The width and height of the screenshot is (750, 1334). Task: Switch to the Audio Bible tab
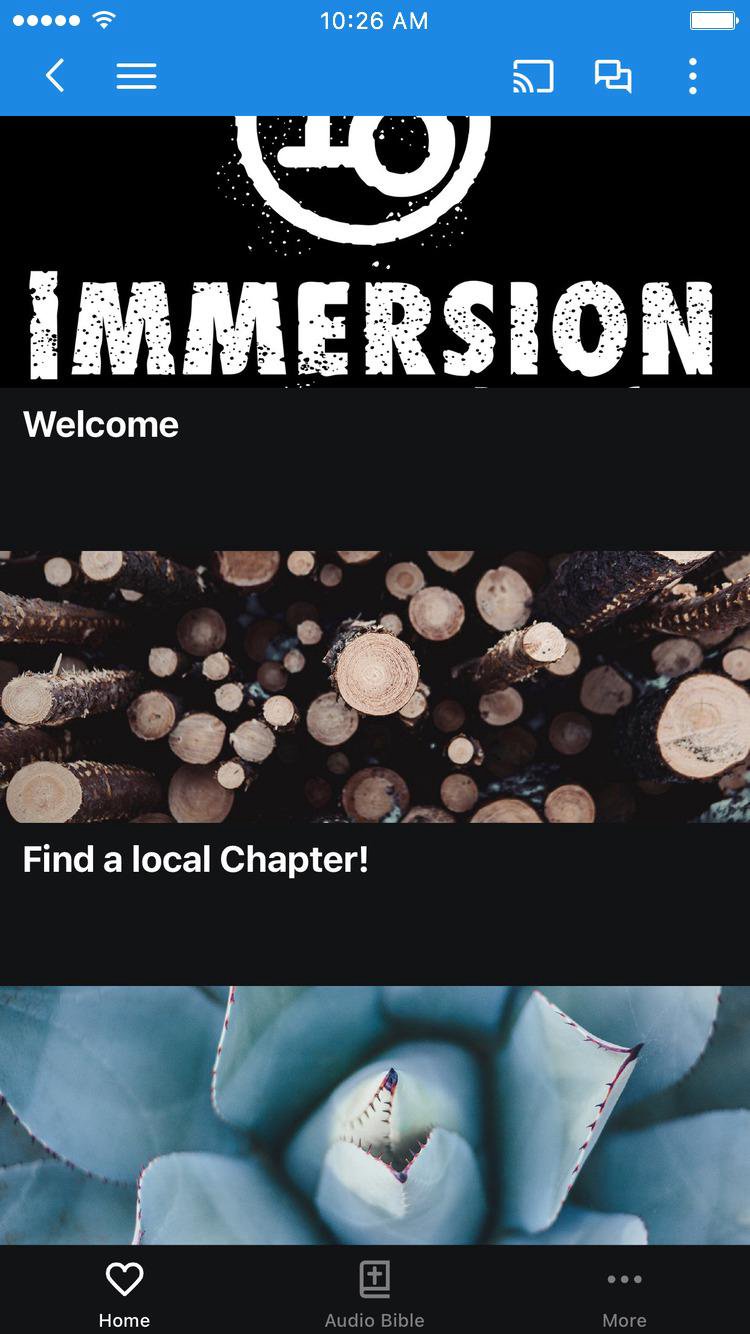pyautogui.click(x=375, y=1292)
